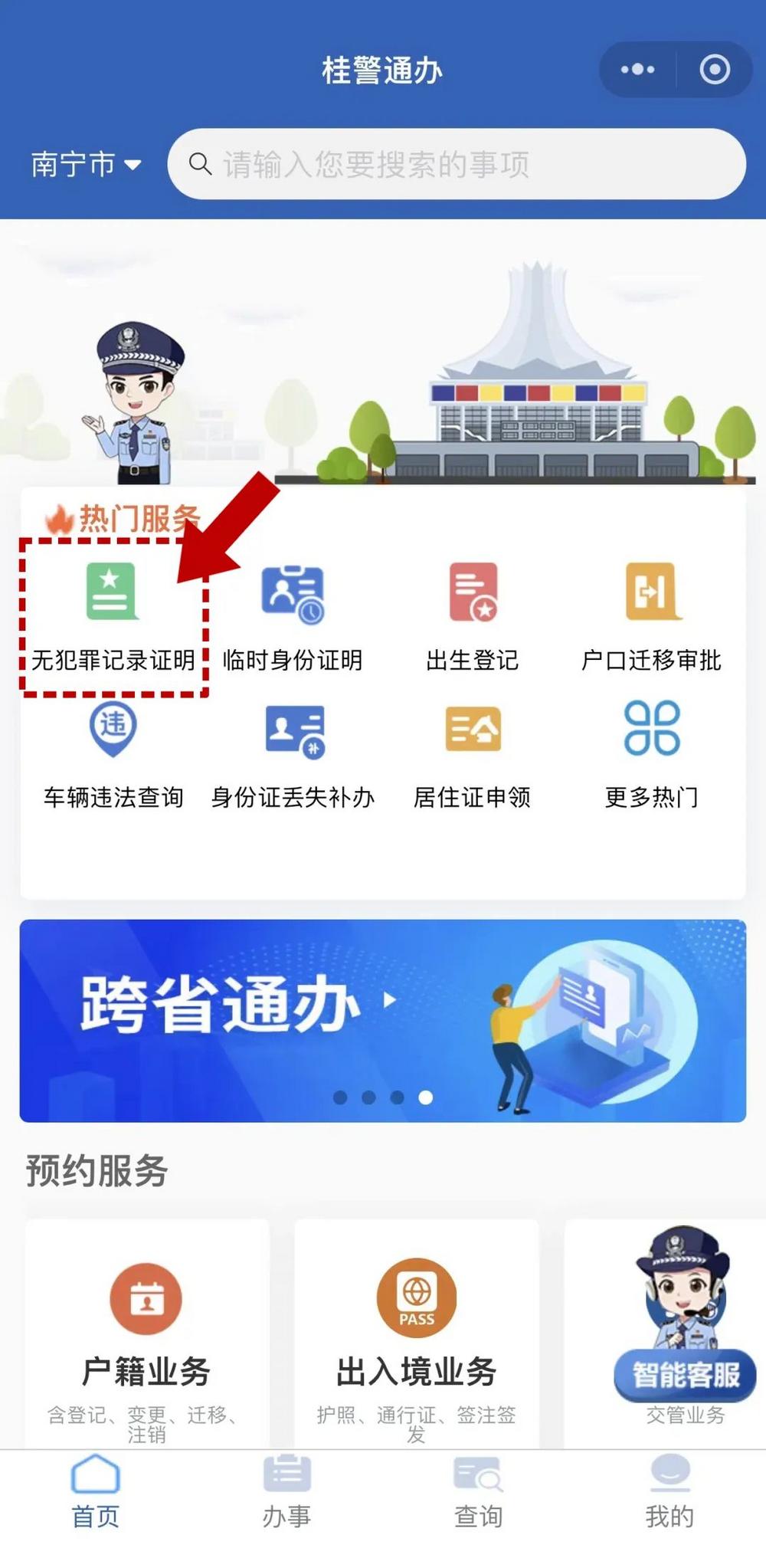Tap the search field to enter keywords
The width and height of the screenshot is (766, 1568).
pyautogui.click(x=460, y=162)
